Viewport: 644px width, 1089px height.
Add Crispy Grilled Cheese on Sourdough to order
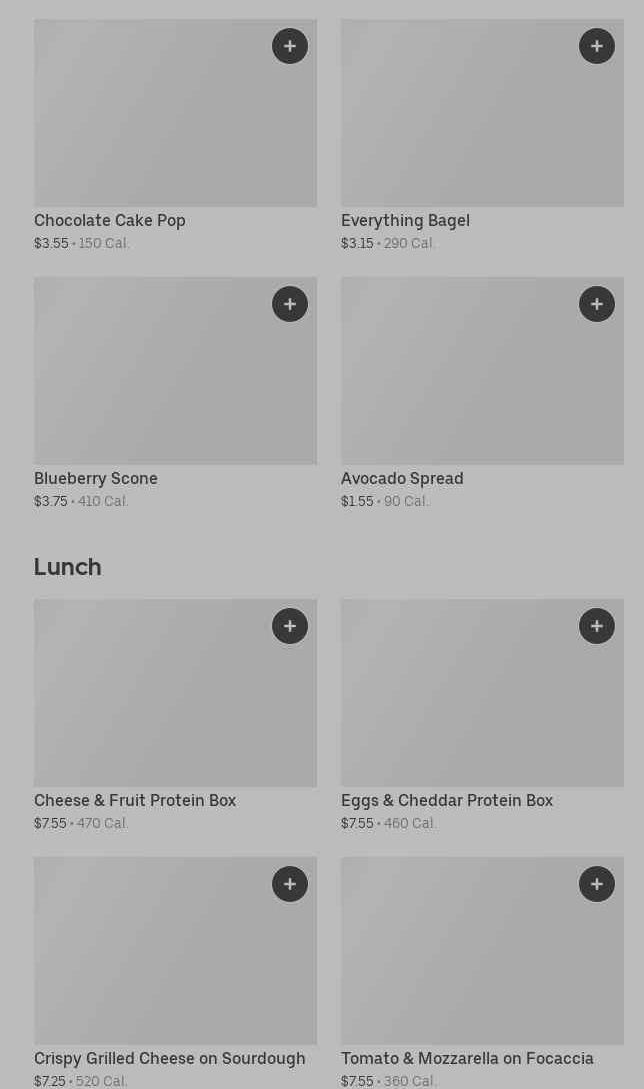pyautogui.click(x=290, y=884)
